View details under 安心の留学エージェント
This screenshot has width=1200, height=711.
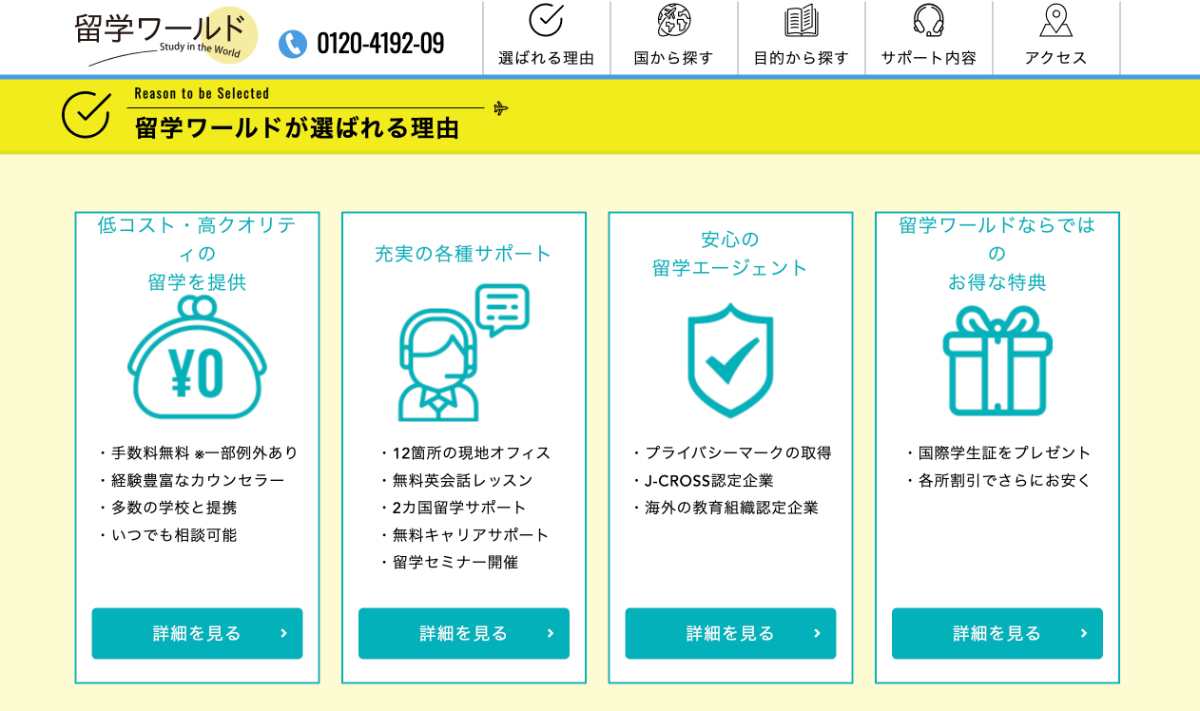731,633
